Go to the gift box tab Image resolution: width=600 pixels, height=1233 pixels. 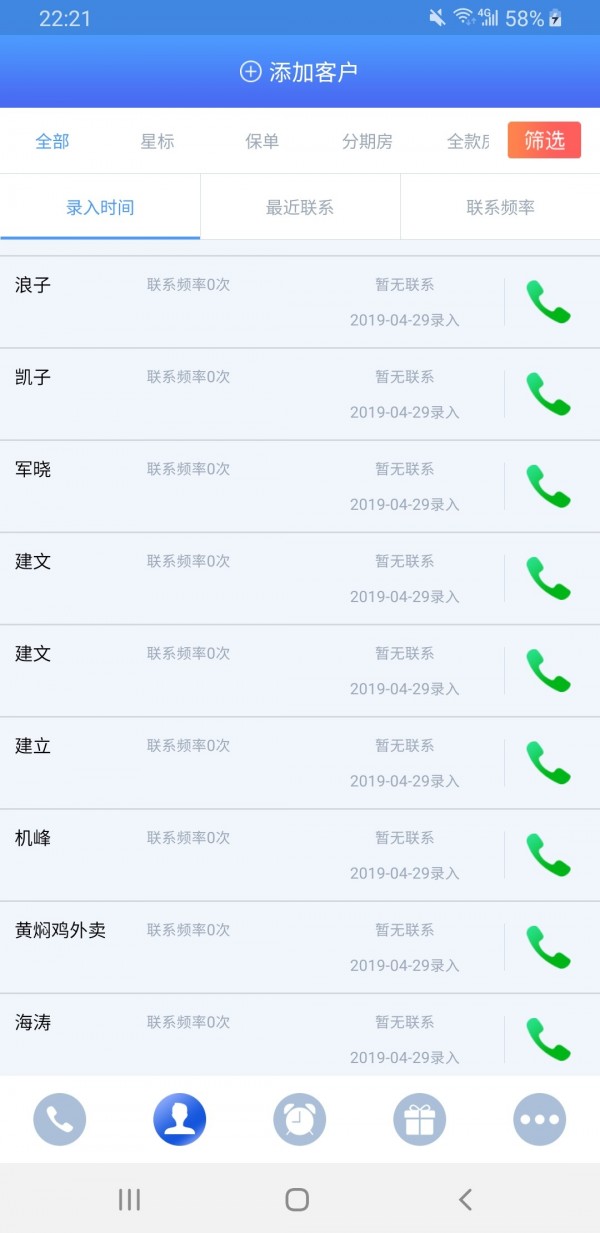[x=420, y=1119]
